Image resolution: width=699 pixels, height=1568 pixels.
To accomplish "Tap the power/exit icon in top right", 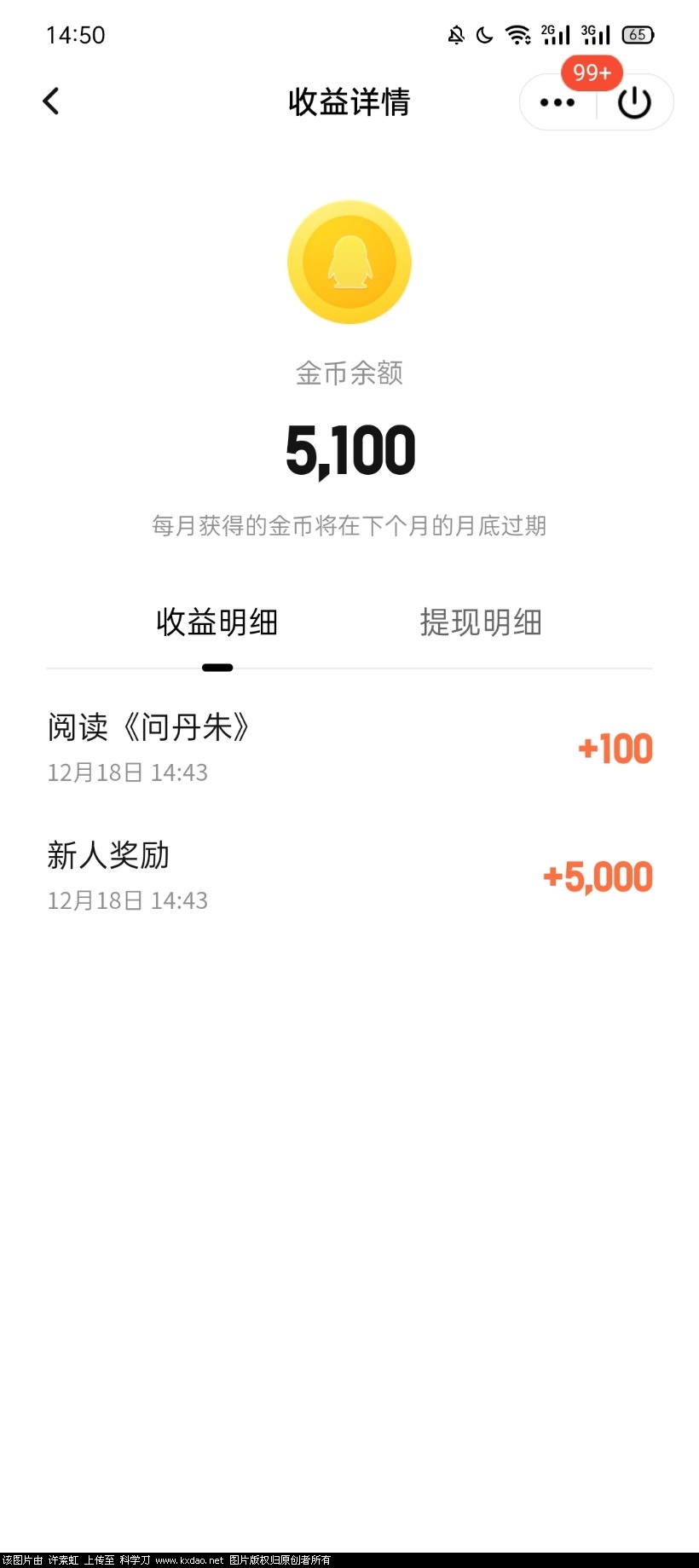I will [634, 101].
